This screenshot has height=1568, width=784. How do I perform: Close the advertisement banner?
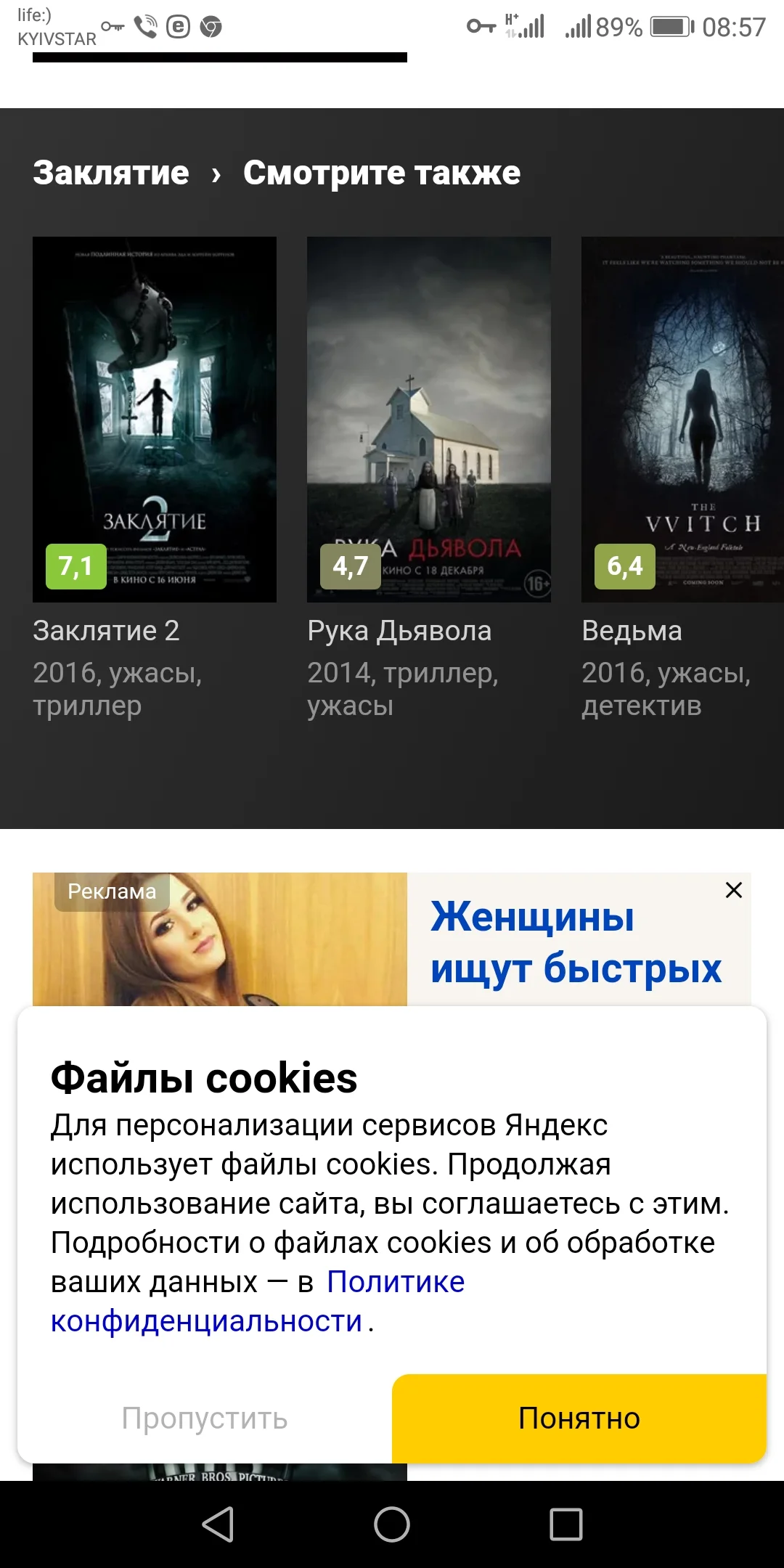[x=734, y=889]
